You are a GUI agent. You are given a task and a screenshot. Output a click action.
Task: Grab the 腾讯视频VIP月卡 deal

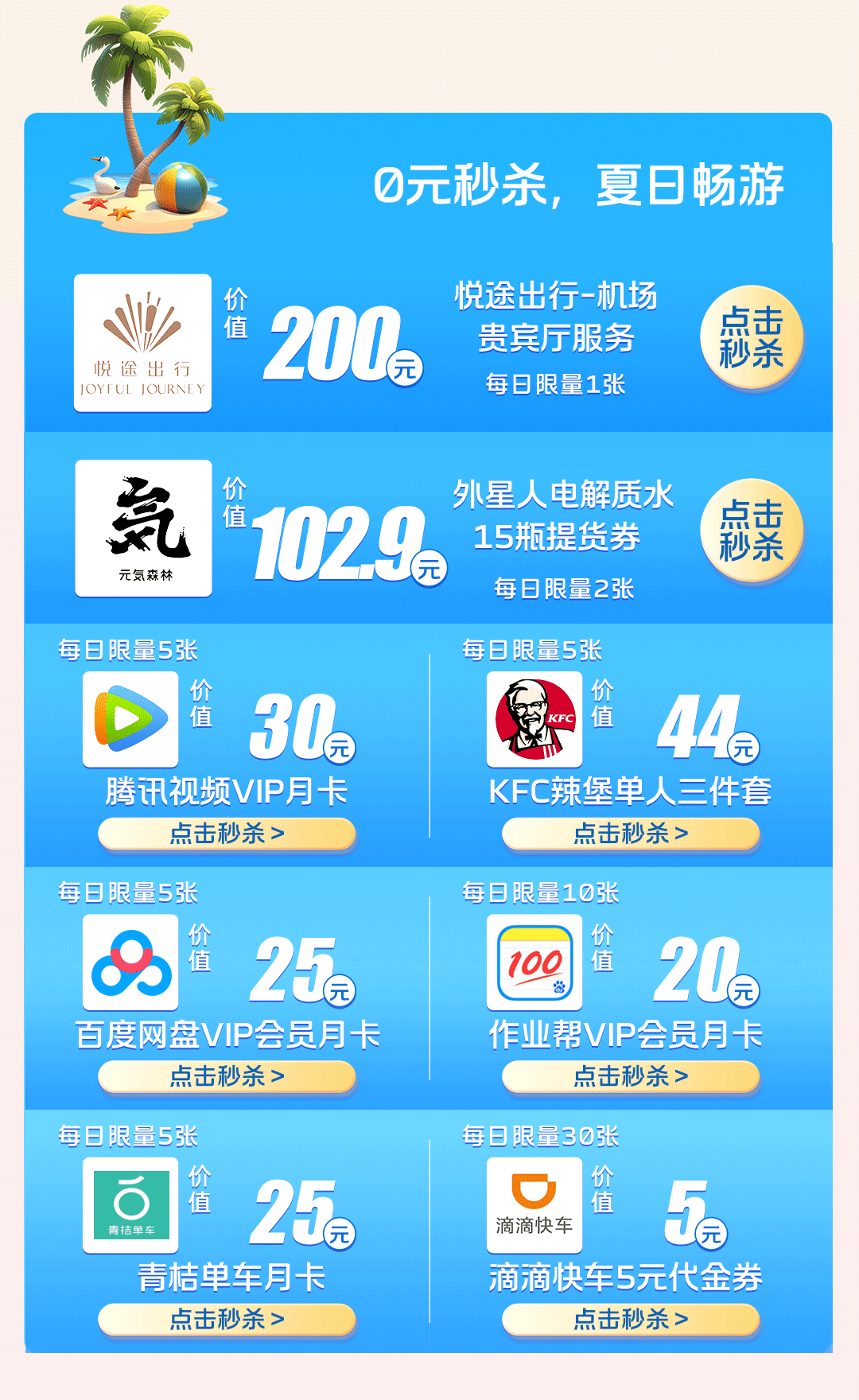point(227,834)
